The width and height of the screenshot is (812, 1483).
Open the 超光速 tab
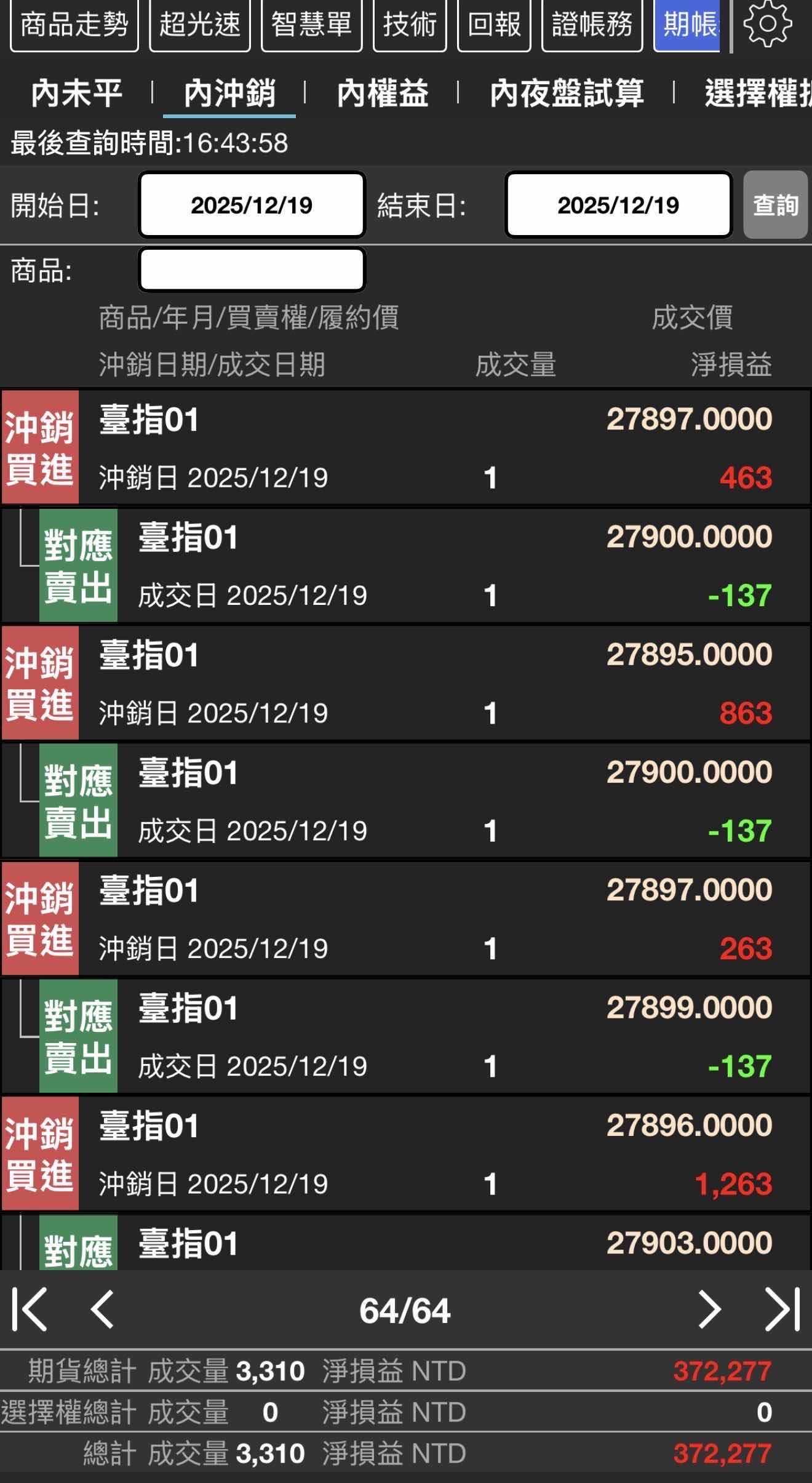pos(200,25)
